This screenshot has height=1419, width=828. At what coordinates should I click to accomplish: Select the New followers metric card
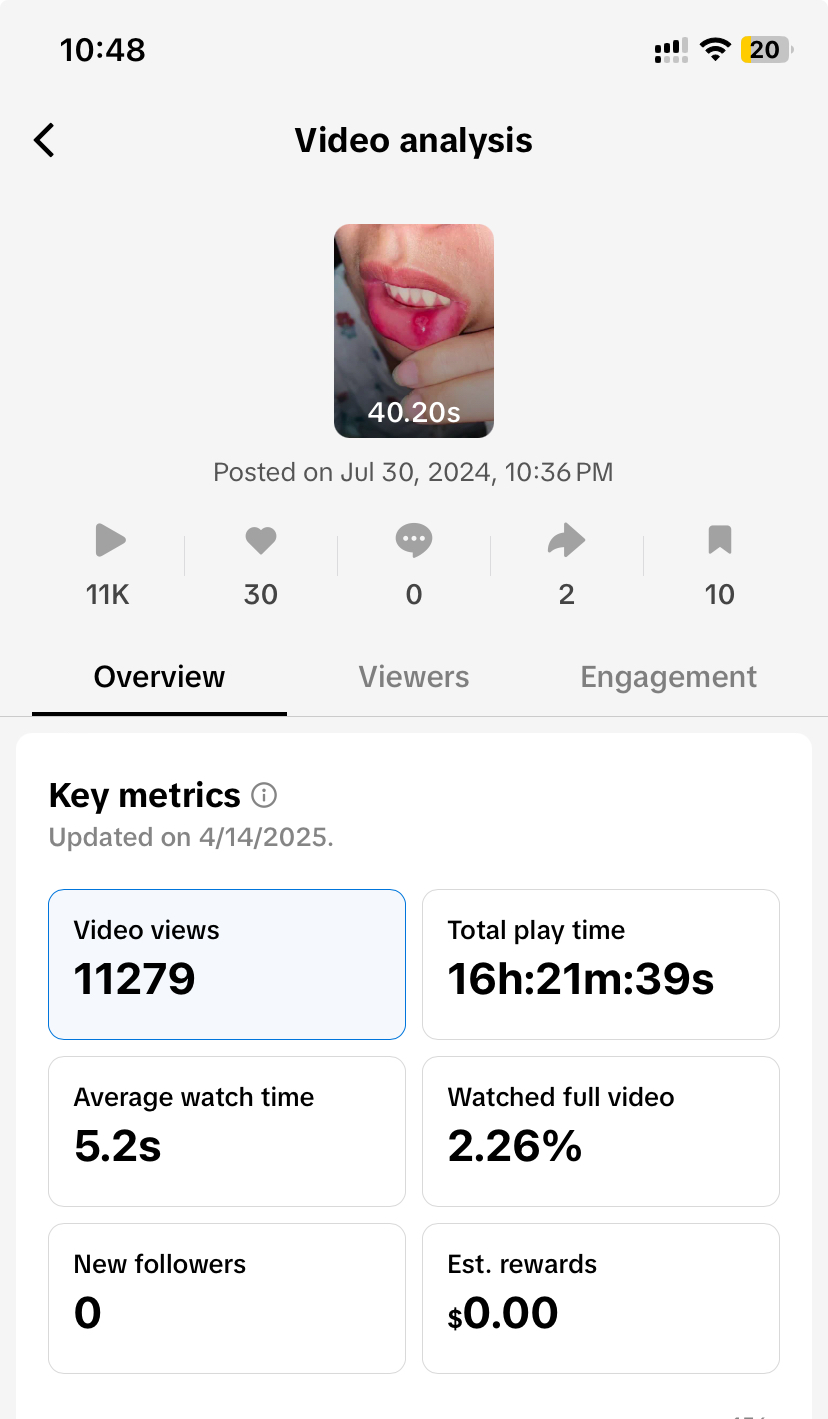(x=227, y=1298)
